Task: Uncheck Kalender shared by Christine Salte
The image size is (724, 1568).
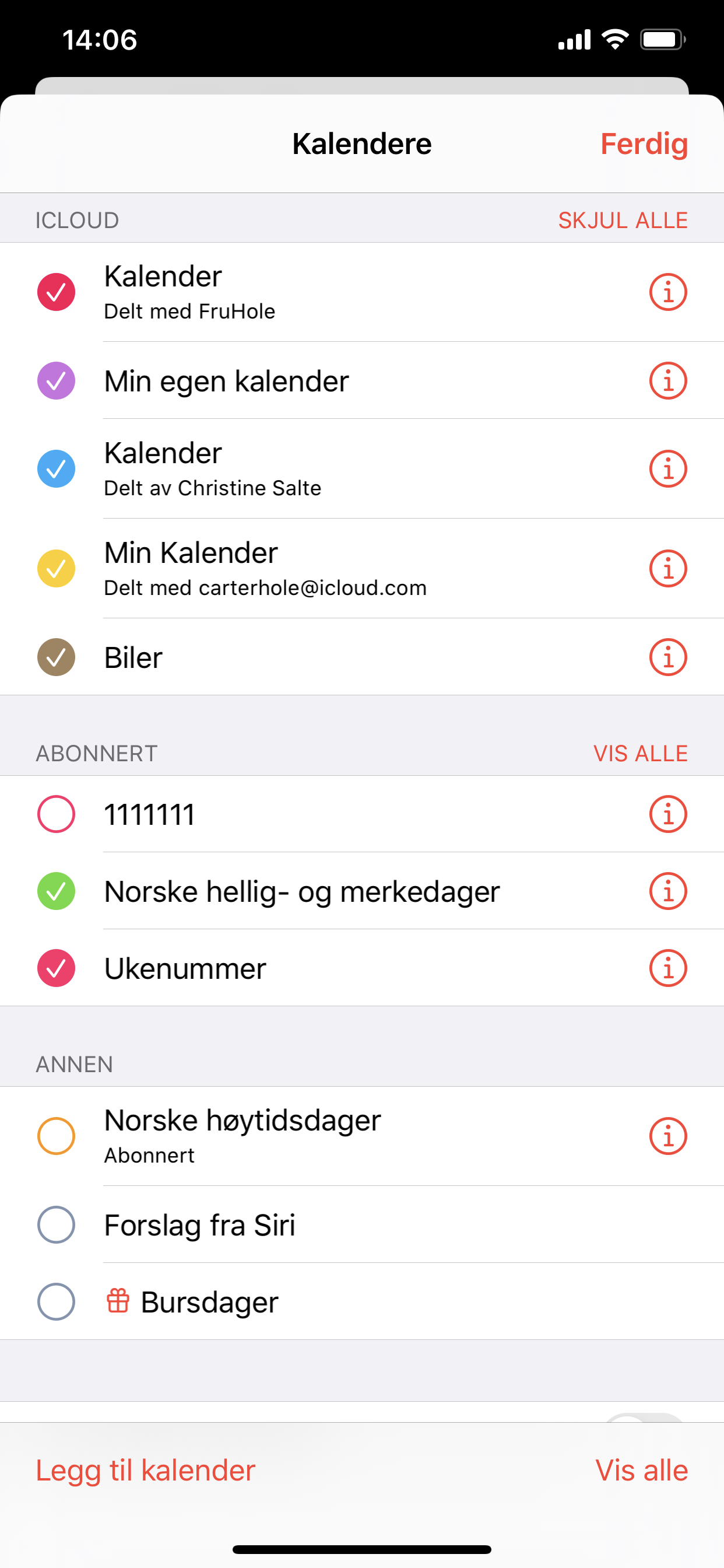Action: click(x=56, y=468)
